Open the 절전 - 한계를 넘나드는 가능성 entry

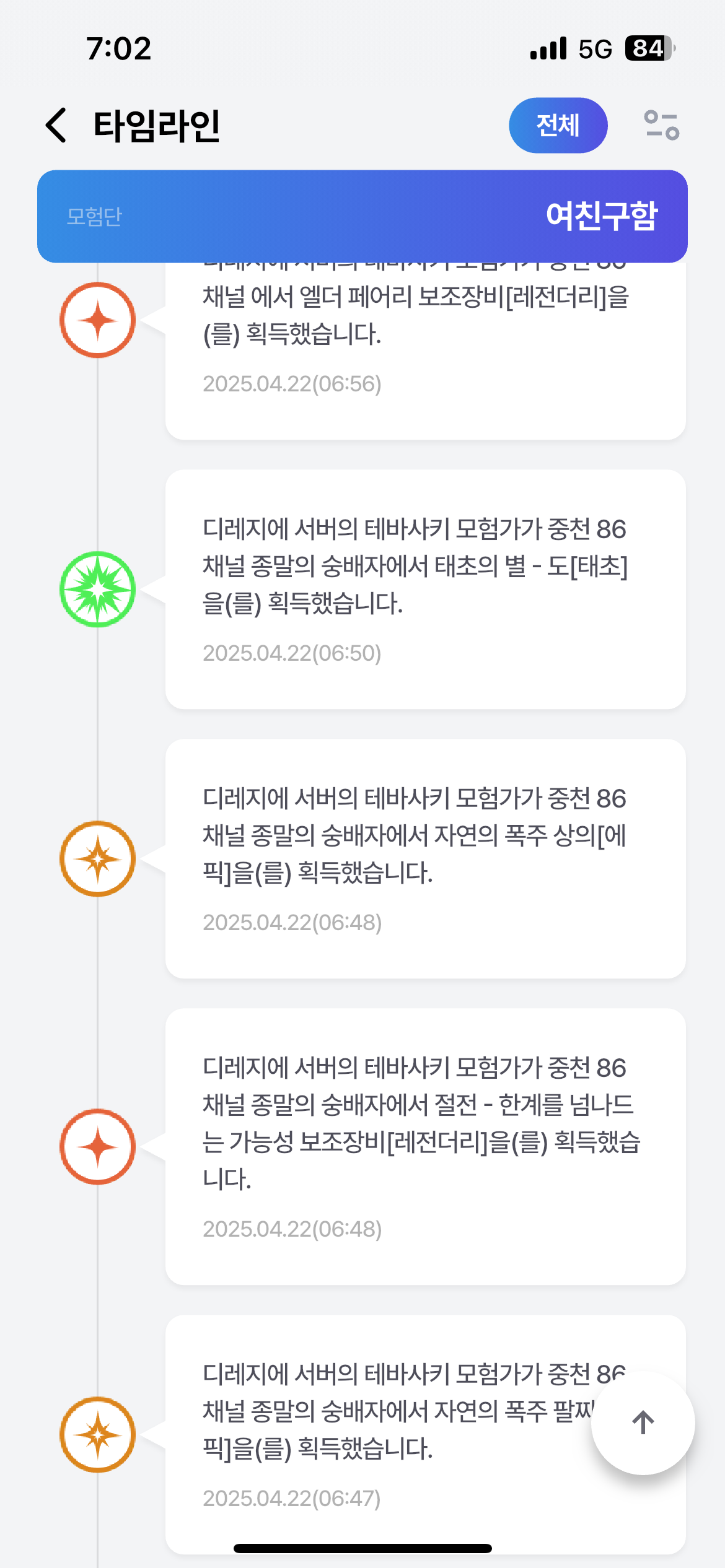pos(425,1147)
